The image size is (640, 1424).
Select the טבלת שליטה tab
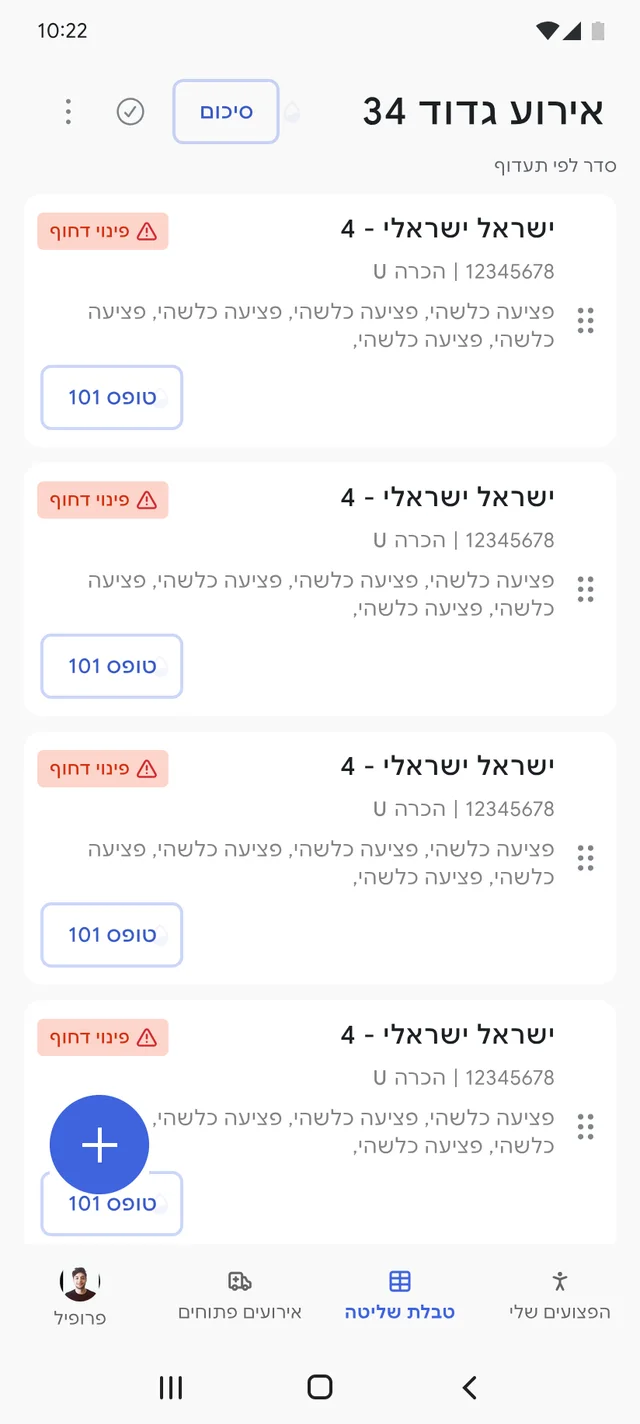pyautogui.click(x=399, y=1295)
